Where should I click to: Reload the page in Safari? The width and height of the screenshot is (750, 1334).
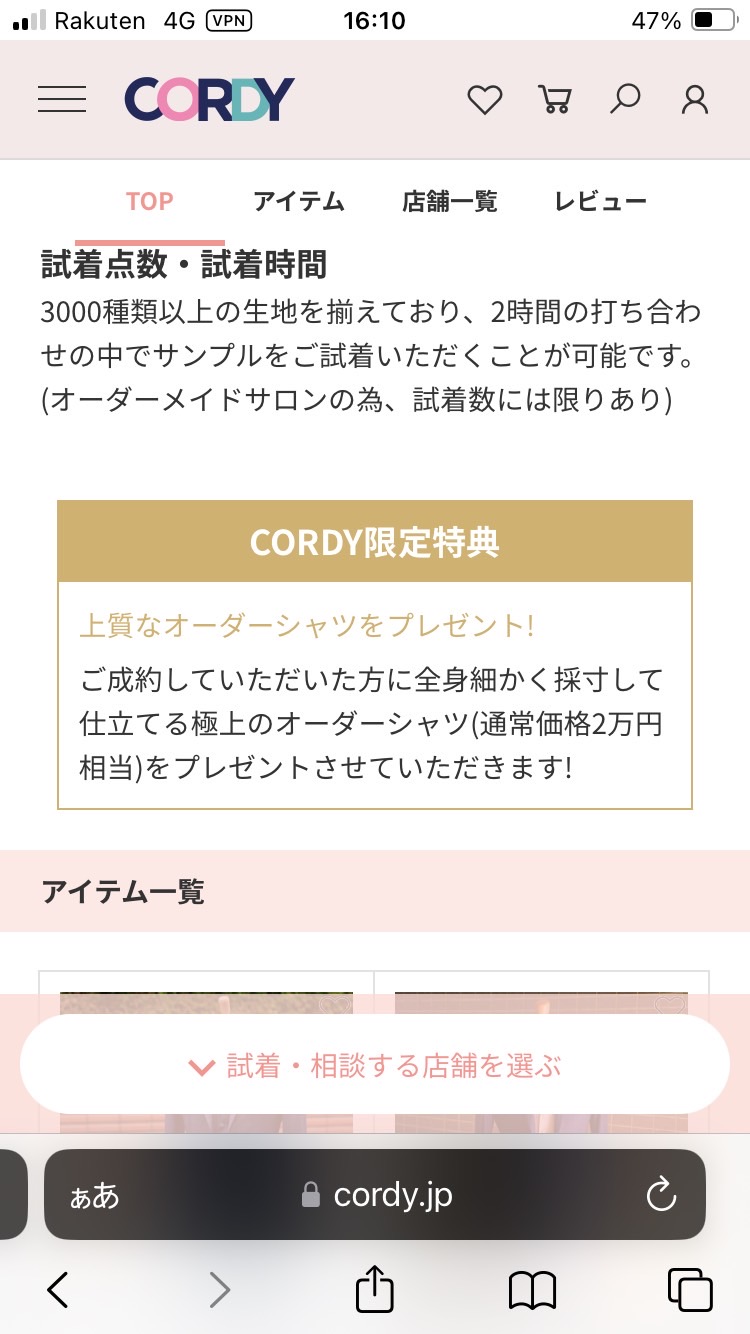tap(661, 1194)
